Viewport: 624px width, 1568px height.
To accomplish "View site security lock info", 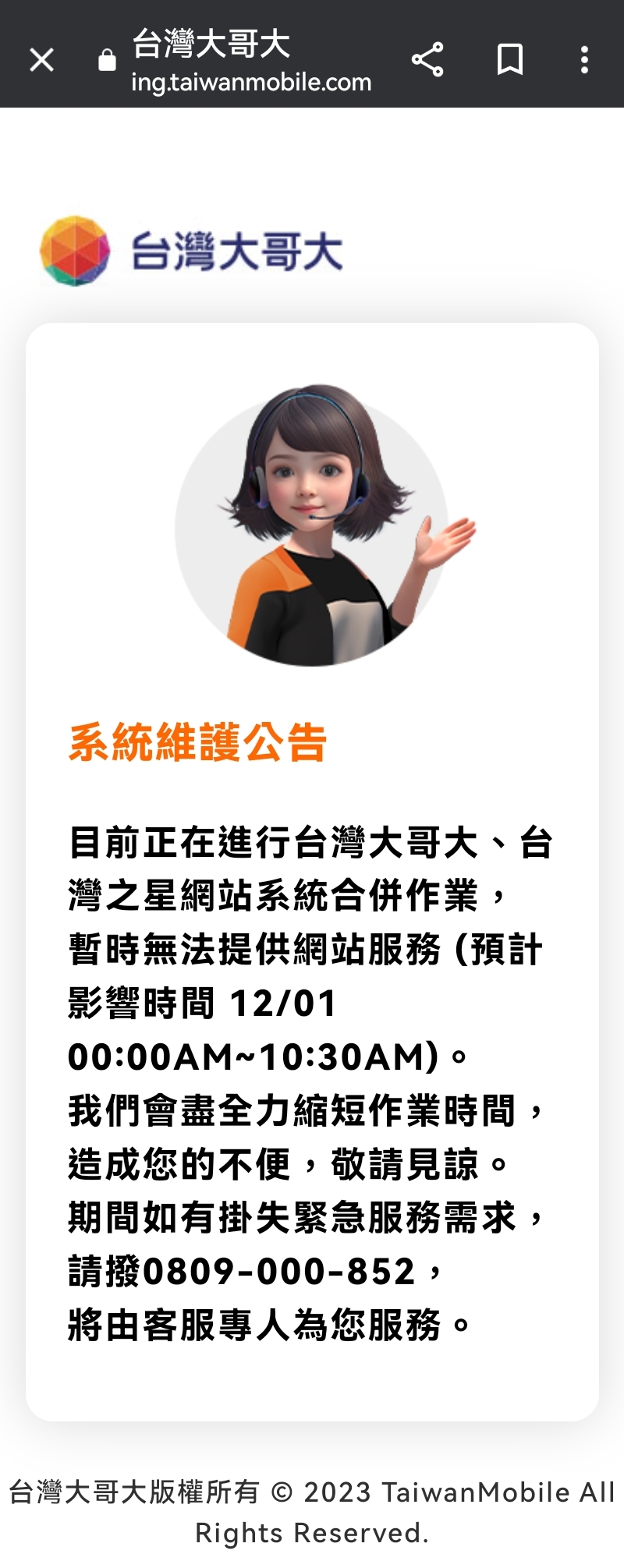I will coord(107,60).
